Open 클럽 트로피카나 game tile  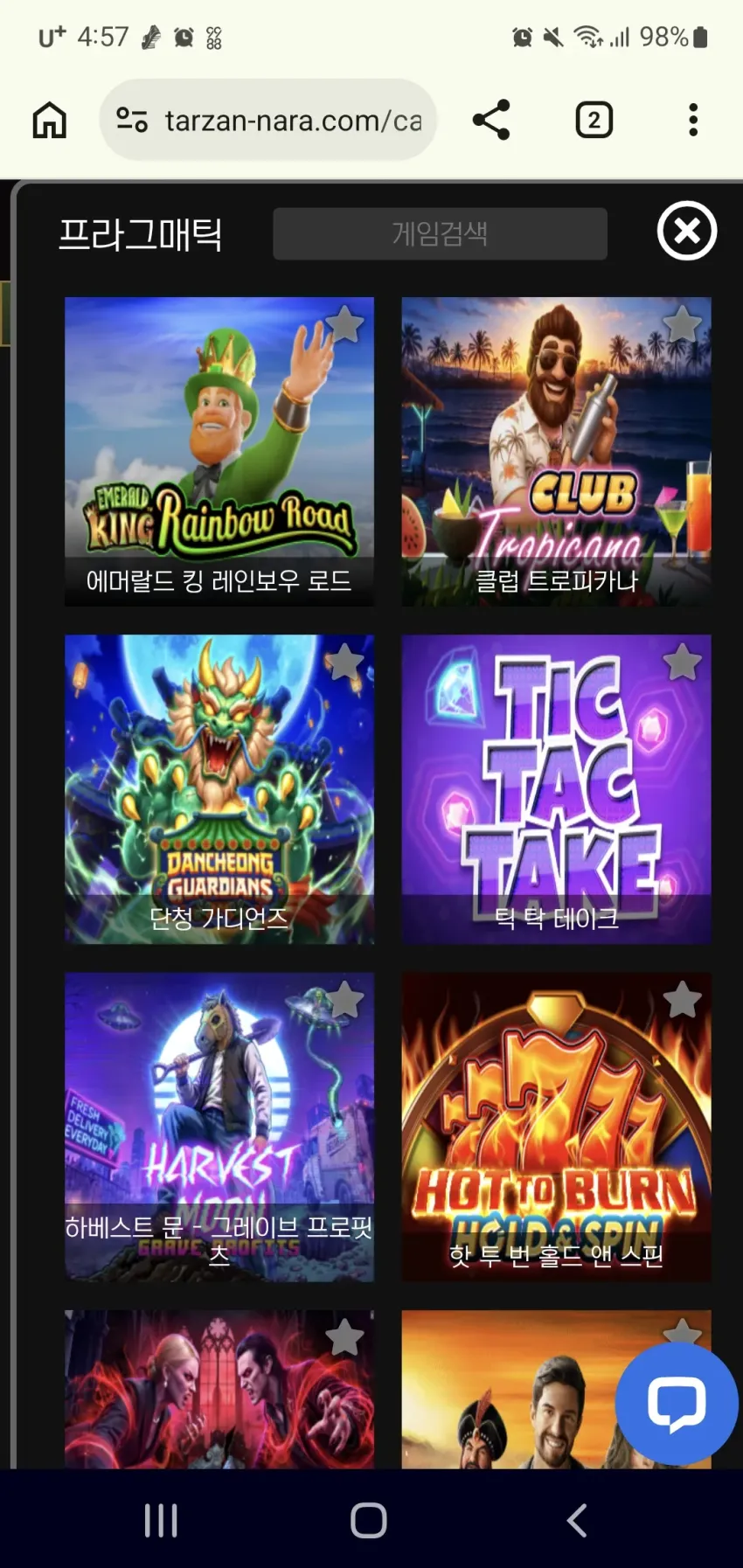coord(556,452)
